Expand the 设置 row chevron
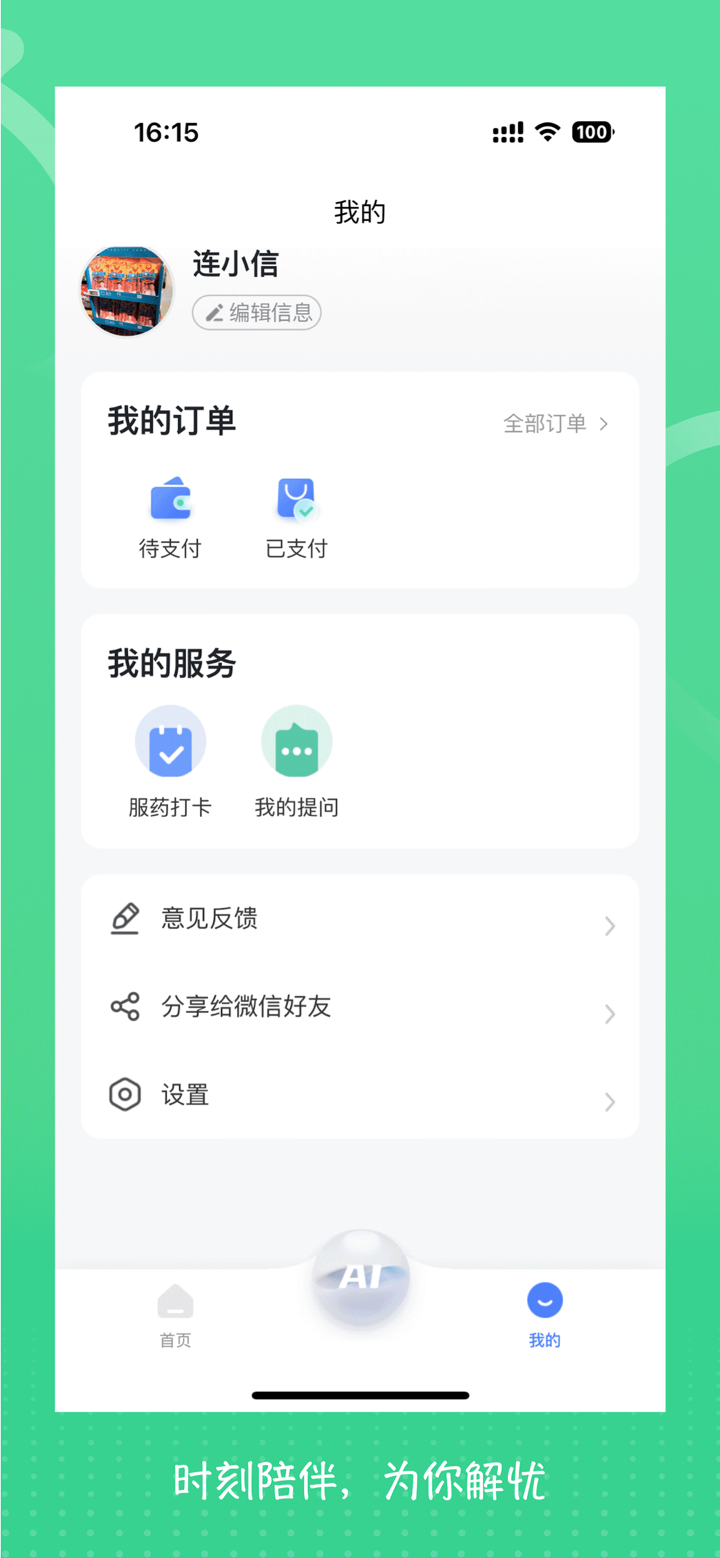720x1558 pixels. [610, 1102]
